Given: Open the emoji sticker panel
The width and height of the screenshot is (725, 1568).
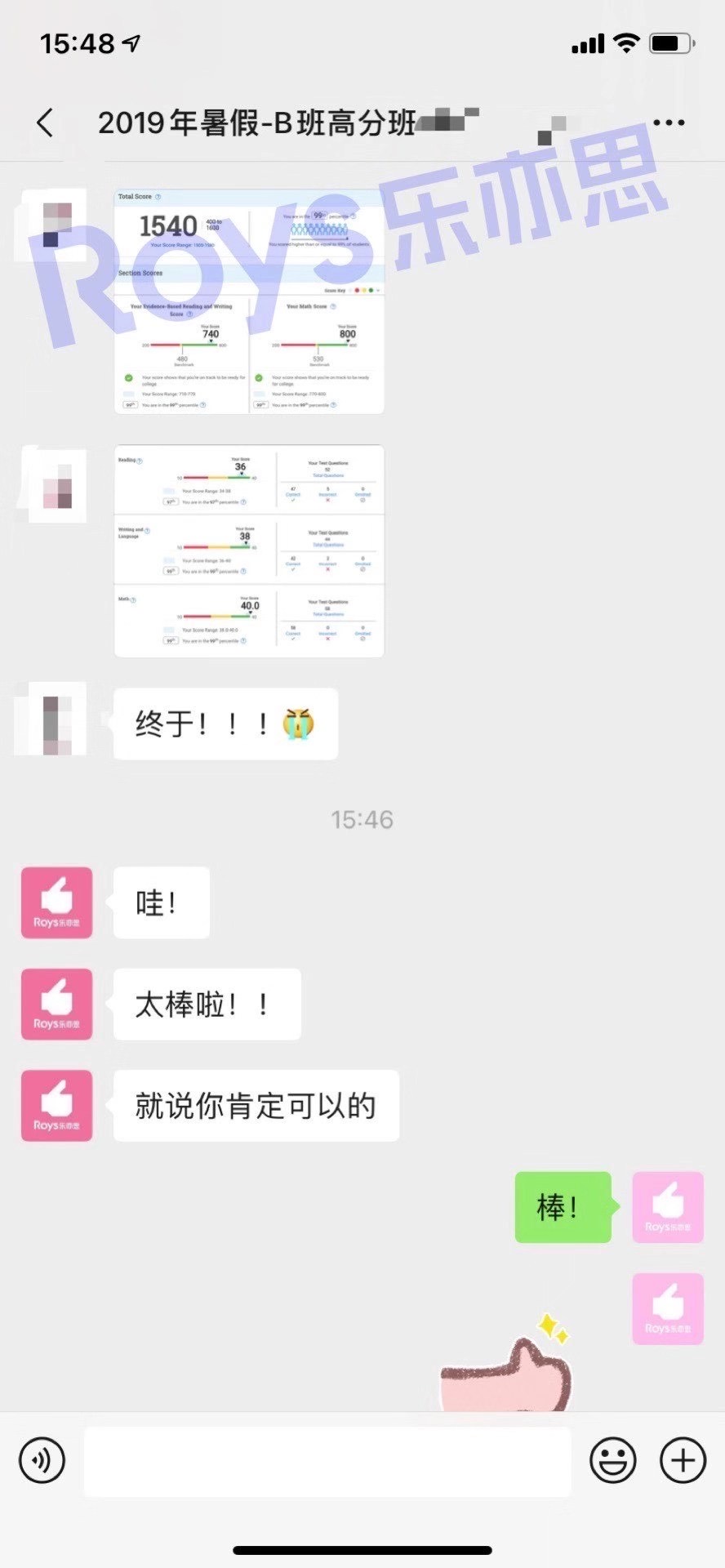Looking at the screenshot, I should click(x=612, y=1459).
